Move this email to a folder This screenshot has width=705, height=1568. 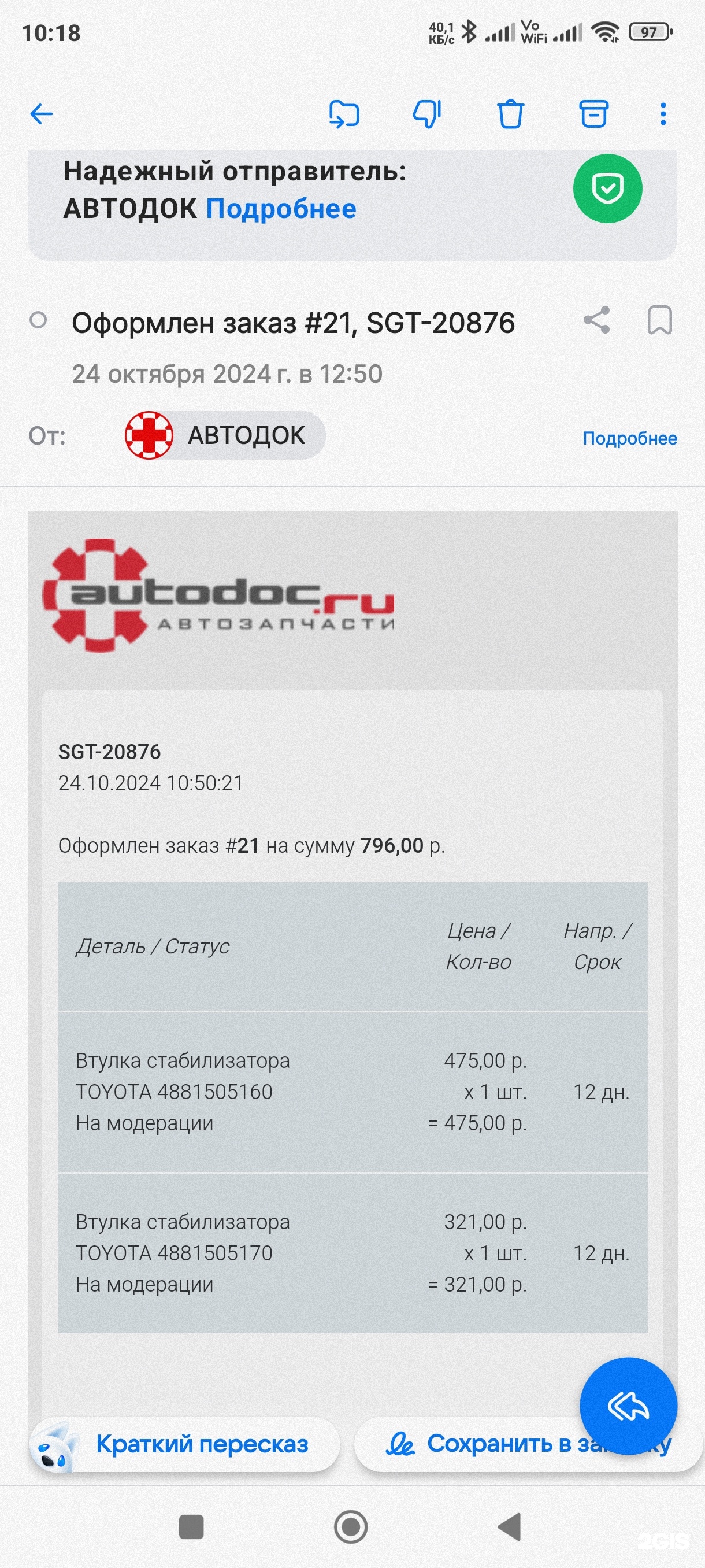click(344, 114)
